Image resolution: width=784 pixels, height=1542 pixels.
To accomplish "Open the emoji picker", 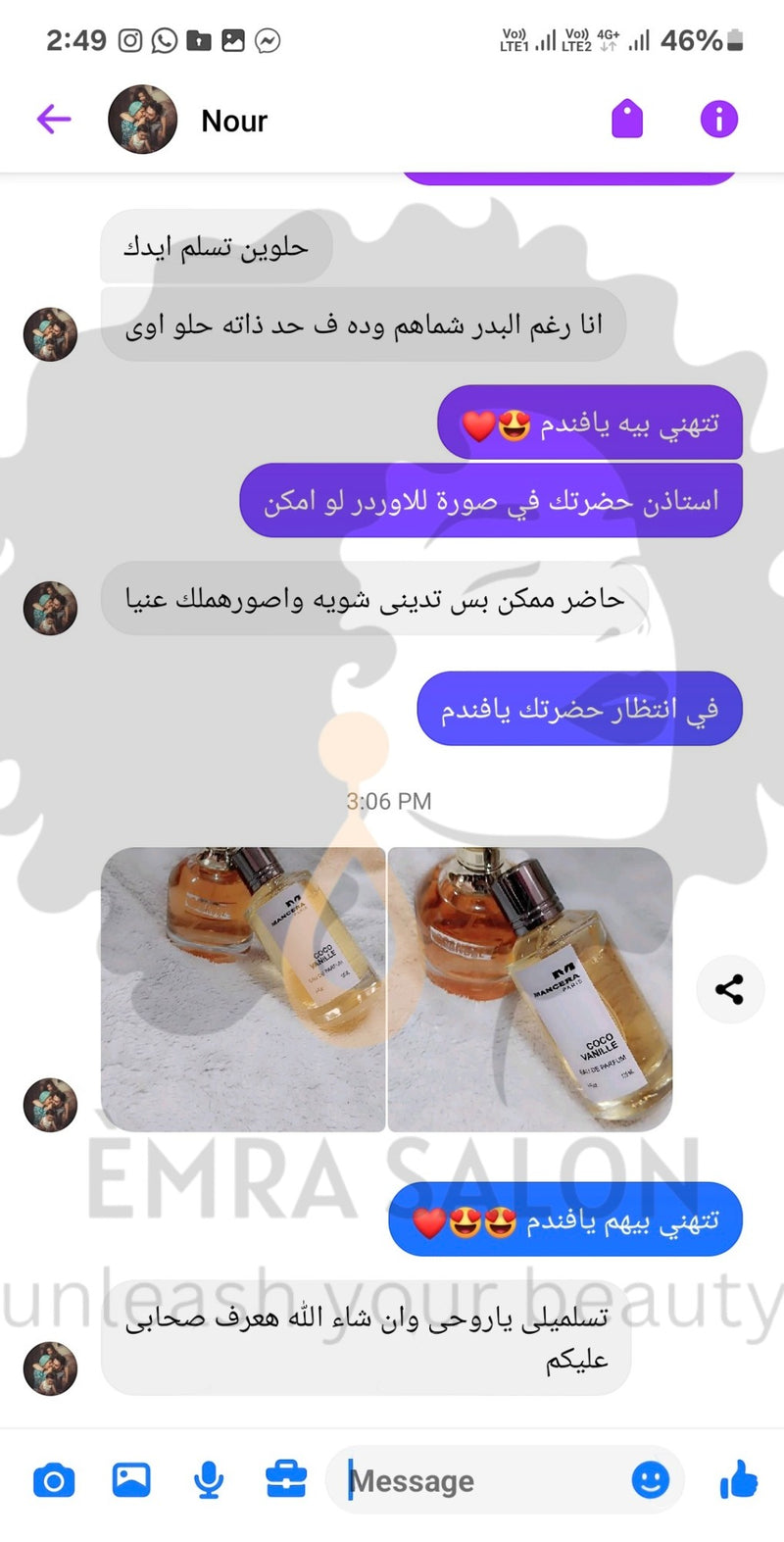I will 650,1479.
